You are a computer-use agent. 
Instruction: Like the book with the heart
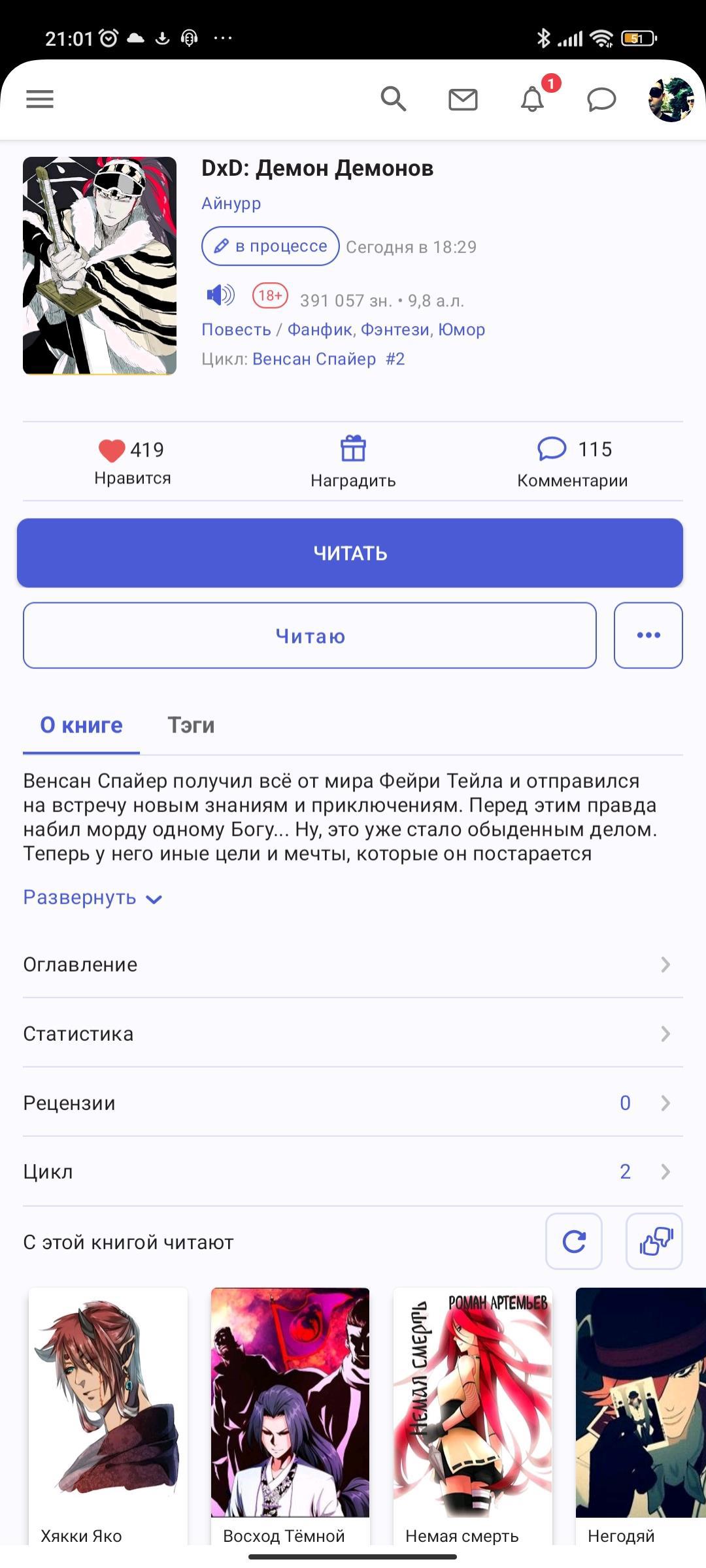[112, 450]
